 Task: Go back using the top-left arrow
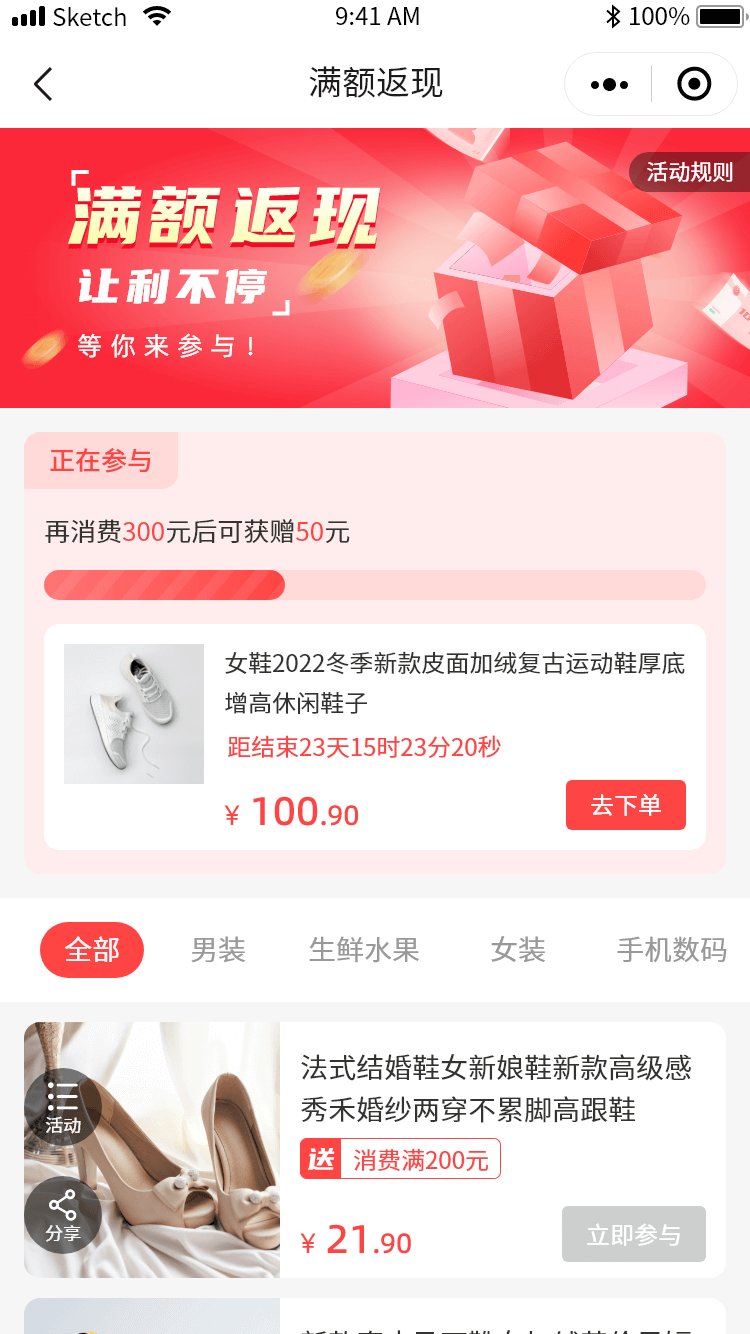pyautogui.click(x=43, y=84)
